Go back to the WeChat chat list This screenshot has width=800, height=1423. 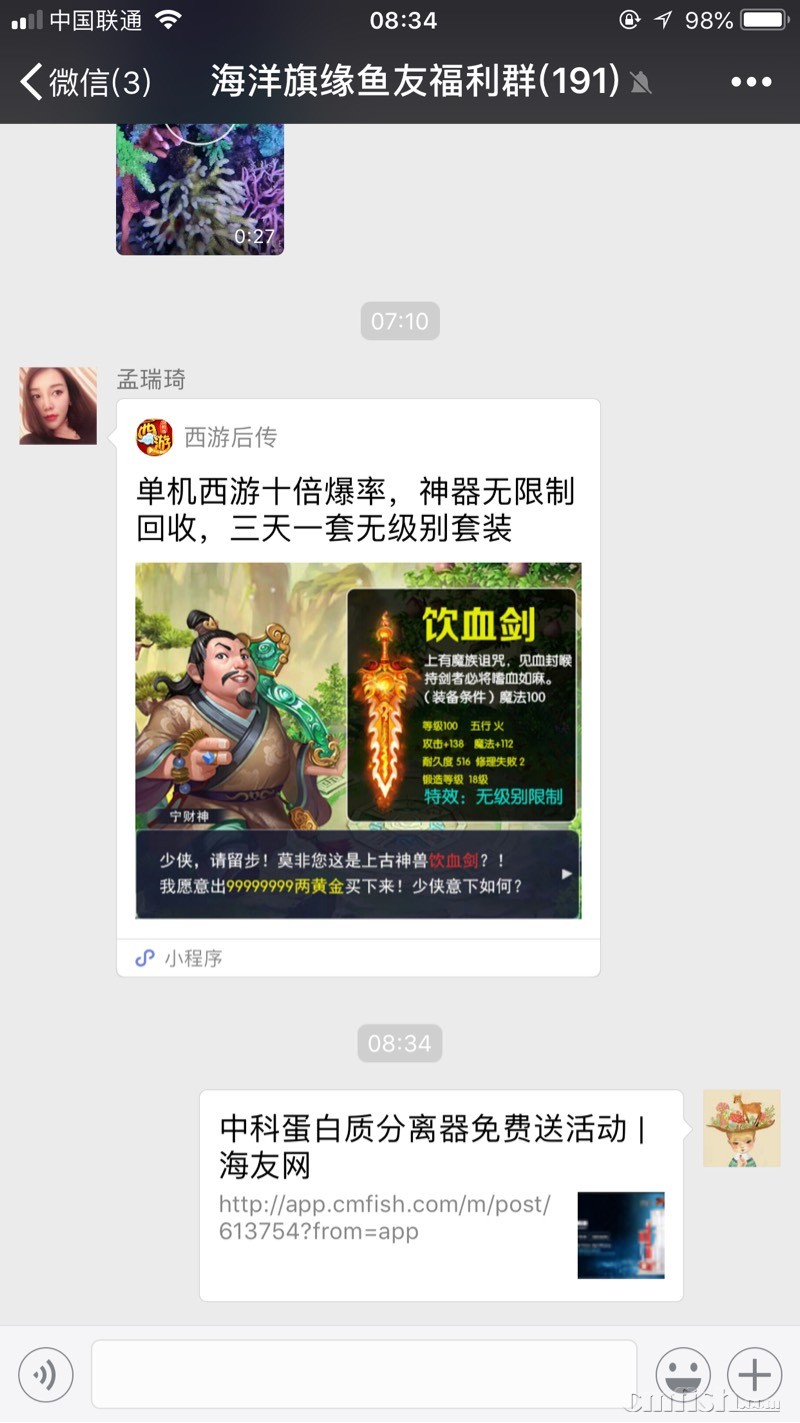point(85,81)
